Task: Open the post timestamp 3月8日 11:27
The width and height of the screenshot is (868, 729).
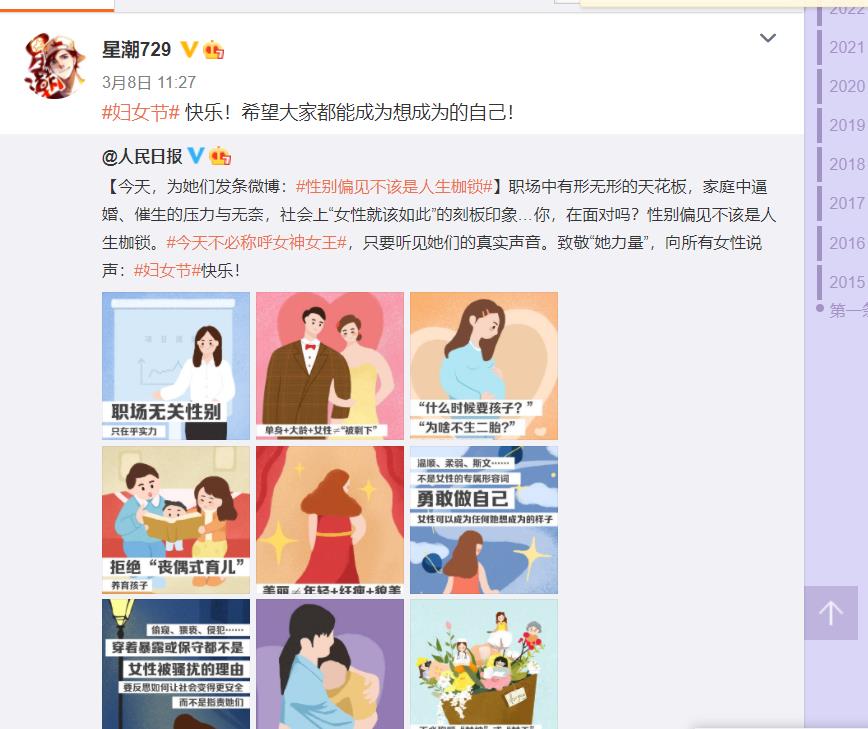Action: pyautogui.click(x=149, y=82)
